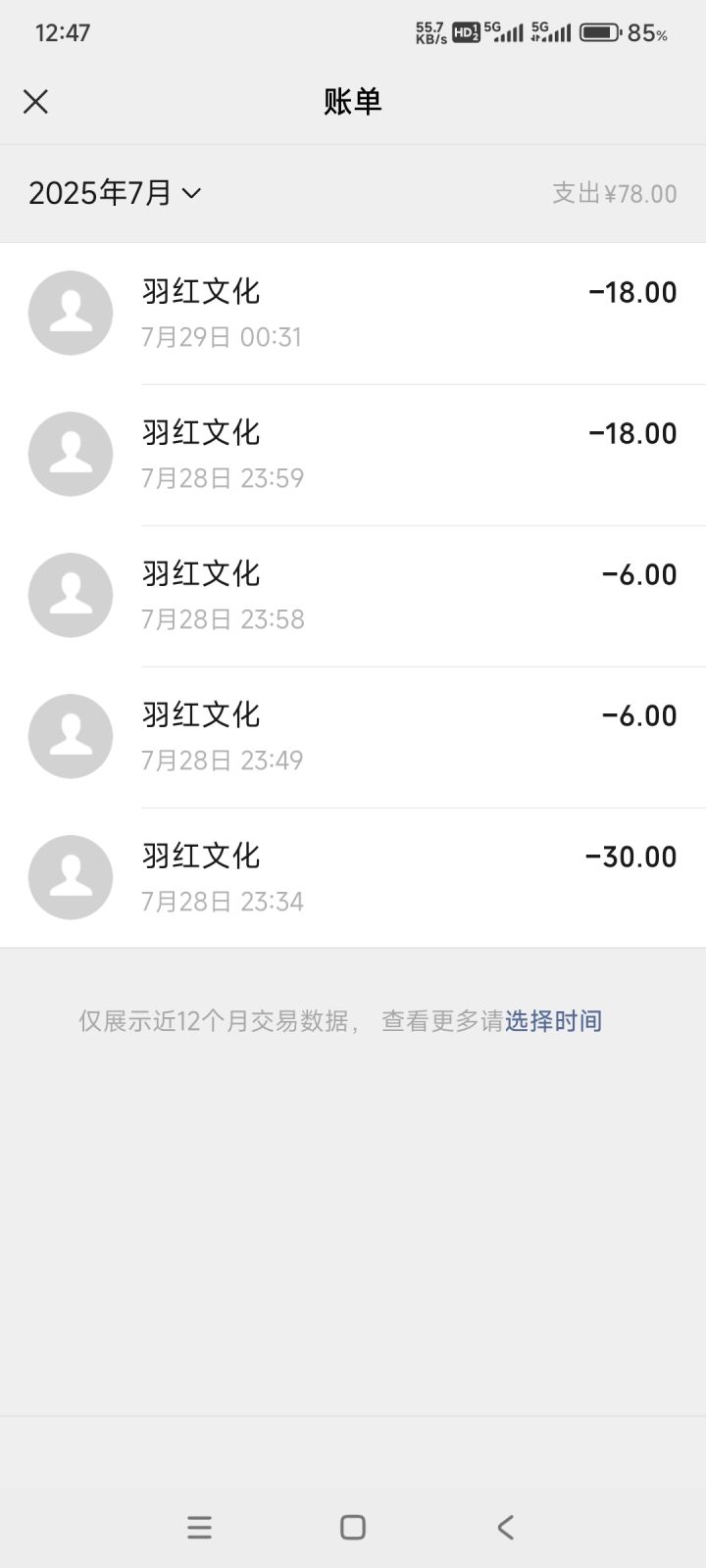
Task: Tap the avatar of the -18.00 transaction on 7月28日
Action: (x=71, y=453)
